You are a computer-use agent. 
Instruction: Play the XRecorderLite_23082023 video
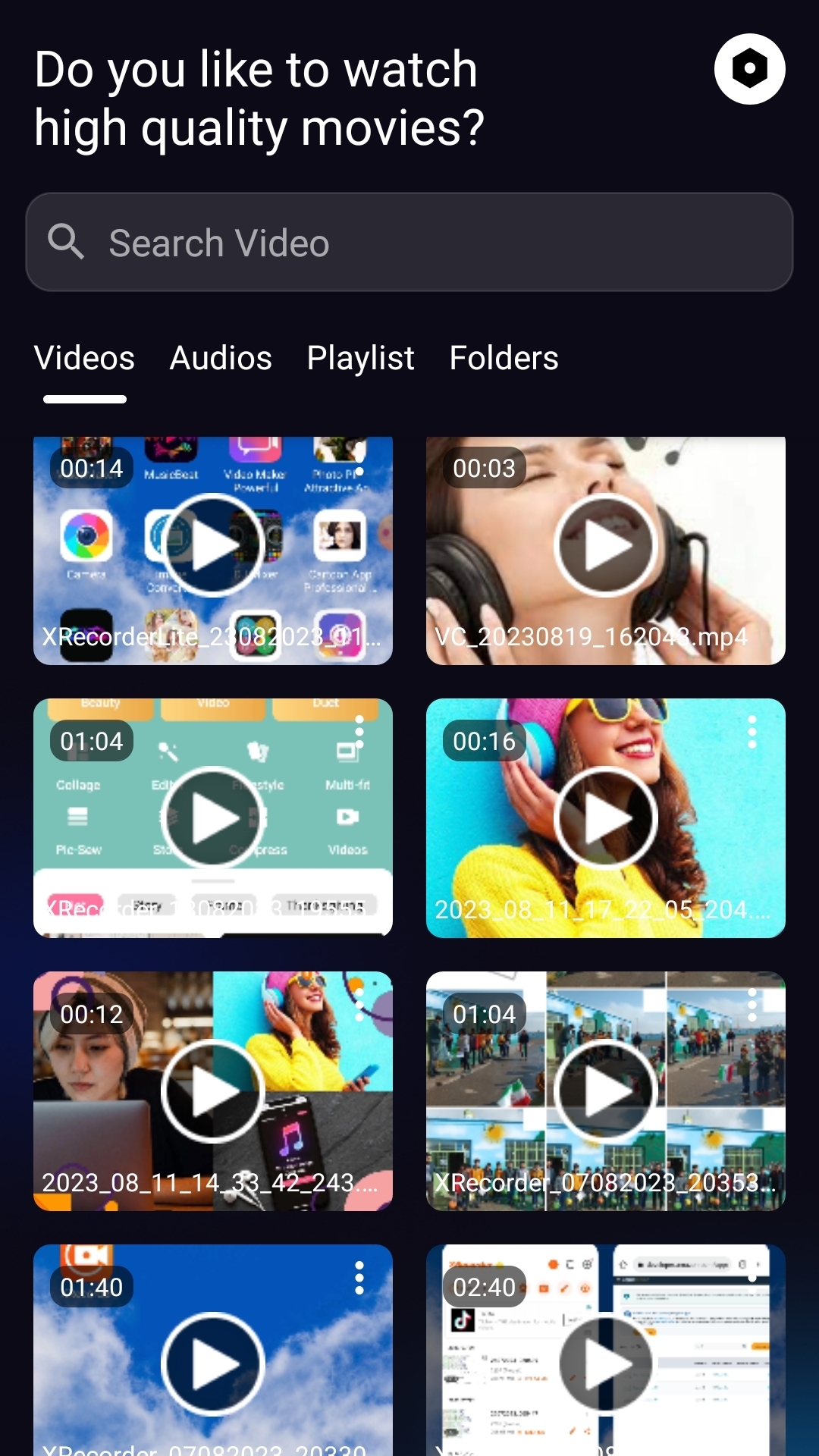[x=213, y=545]
